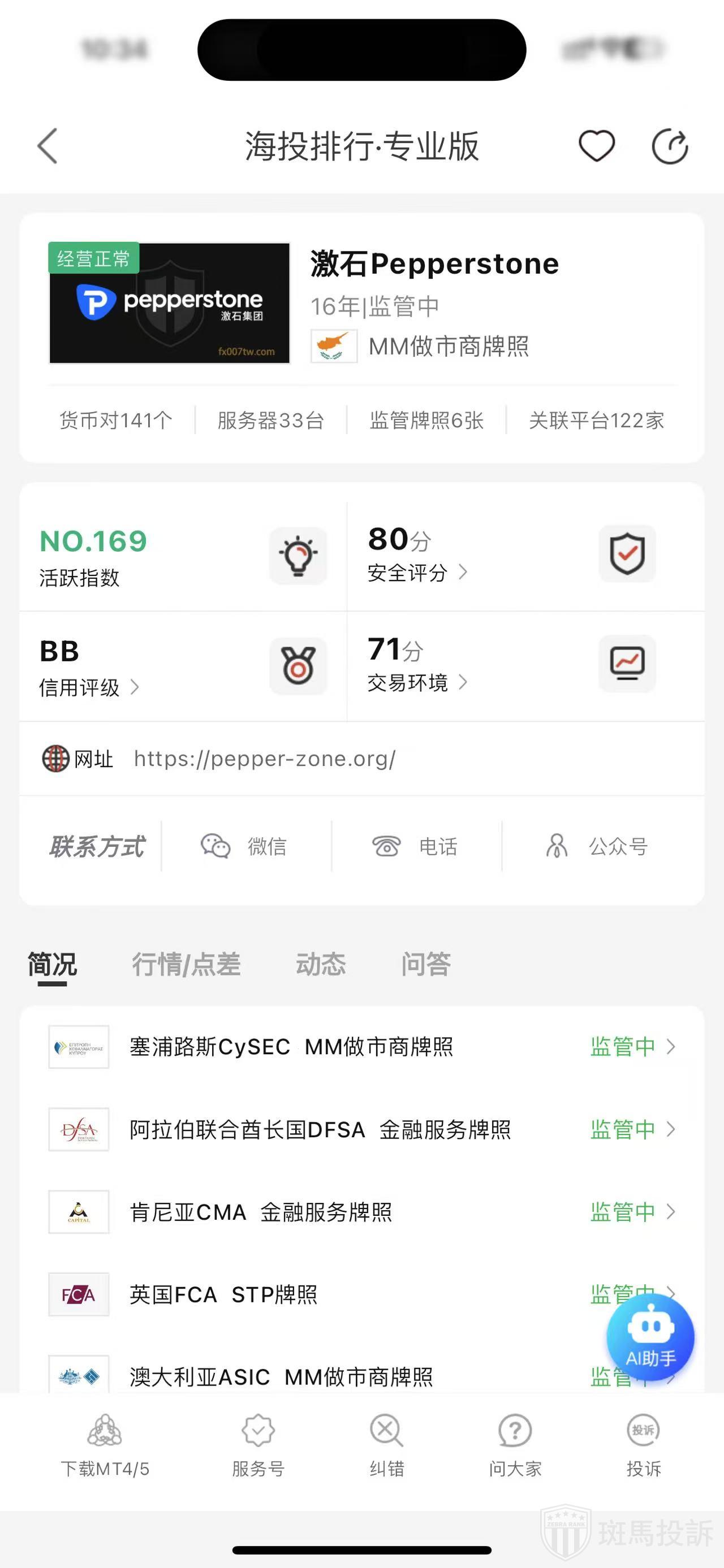Image resolution: width=724 pixels, height=1568 pixels.
Task: Share this page via the share icon
Action: click(670, 146)
